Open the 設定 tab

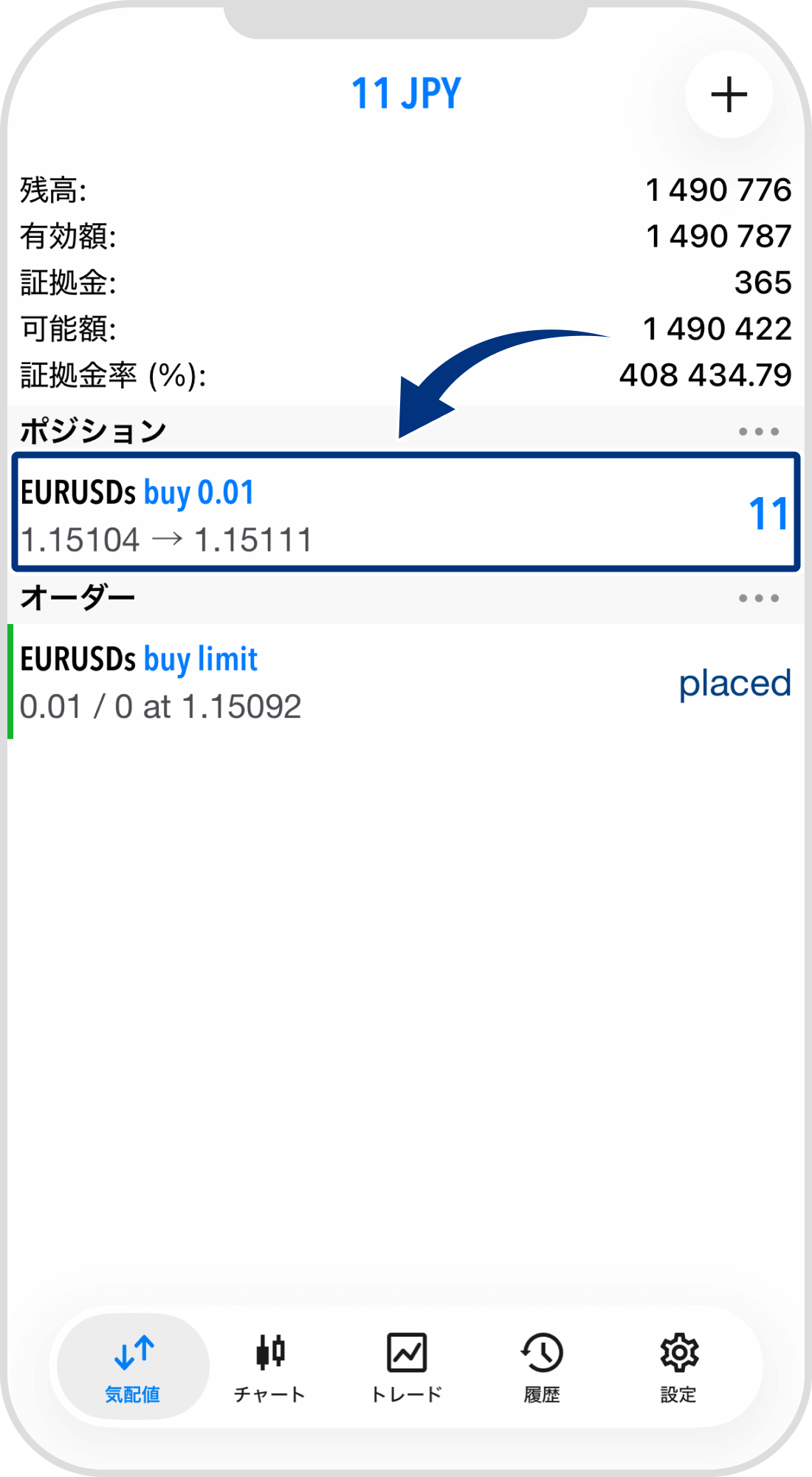[x=678, y=1367]
